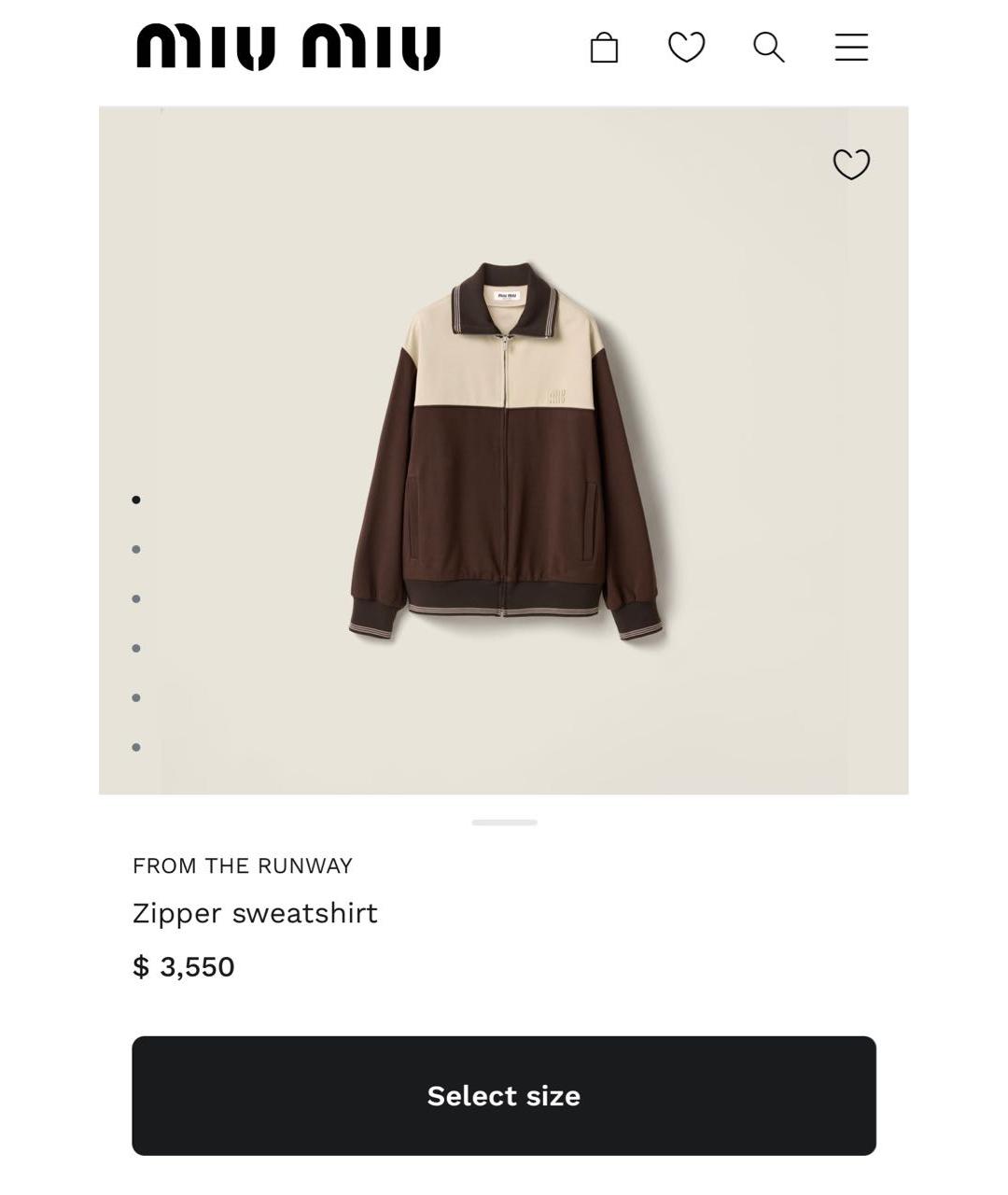Open the wishlist from header
The image size is (1008, 1195).
(x=686, y=47)
